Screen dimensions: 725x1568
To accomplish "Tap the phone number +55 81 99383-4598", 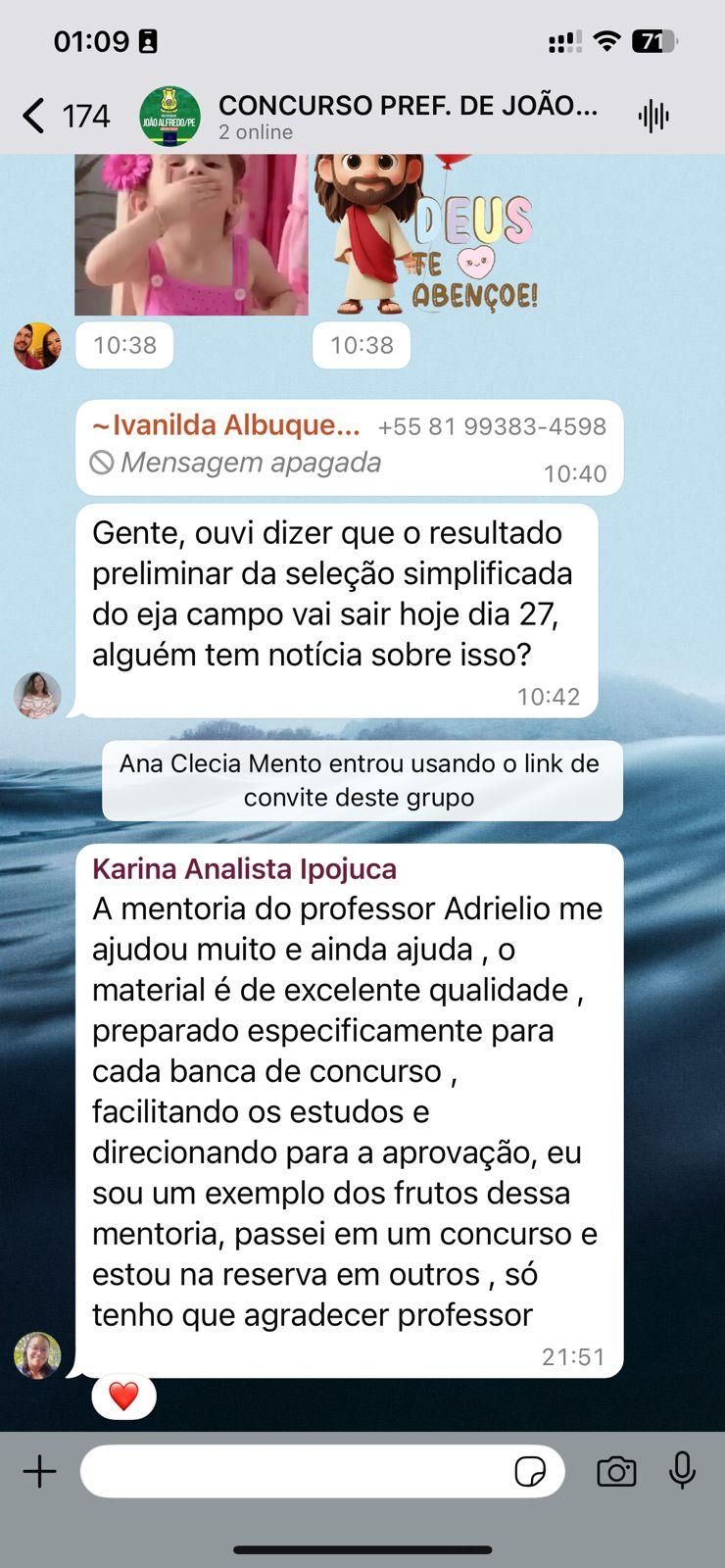I will 492,426.
